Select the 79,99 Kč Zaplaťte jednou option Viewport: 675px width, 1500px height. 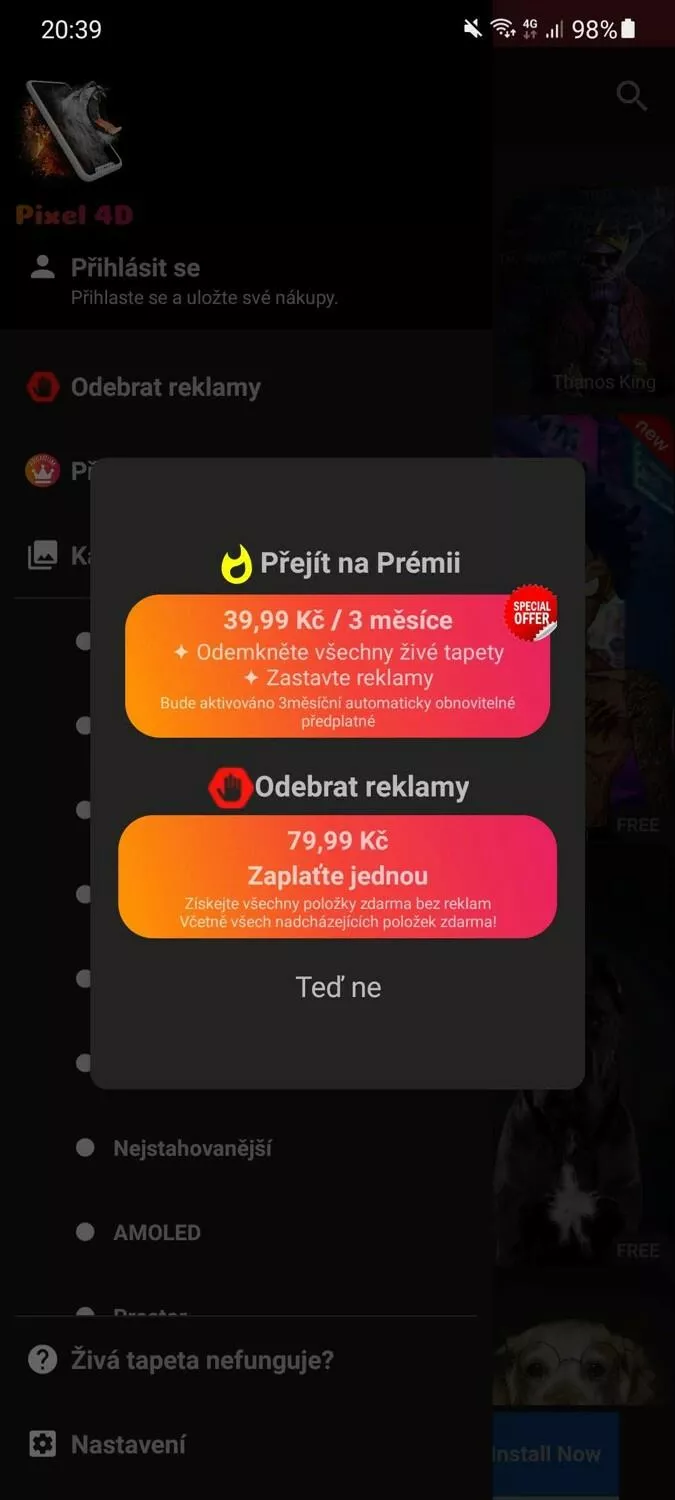coord(337,877)
